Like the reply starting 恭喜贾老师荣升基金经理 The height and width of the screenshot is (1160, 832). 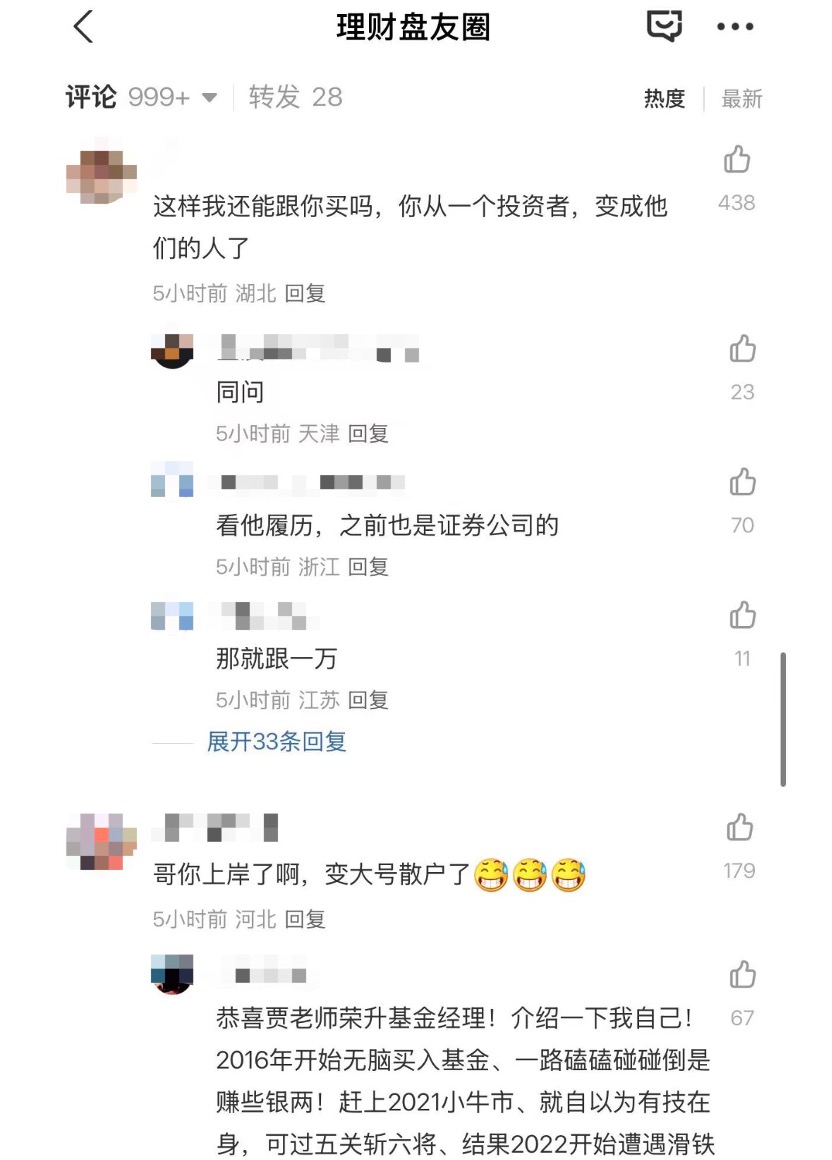coord(742,974)
